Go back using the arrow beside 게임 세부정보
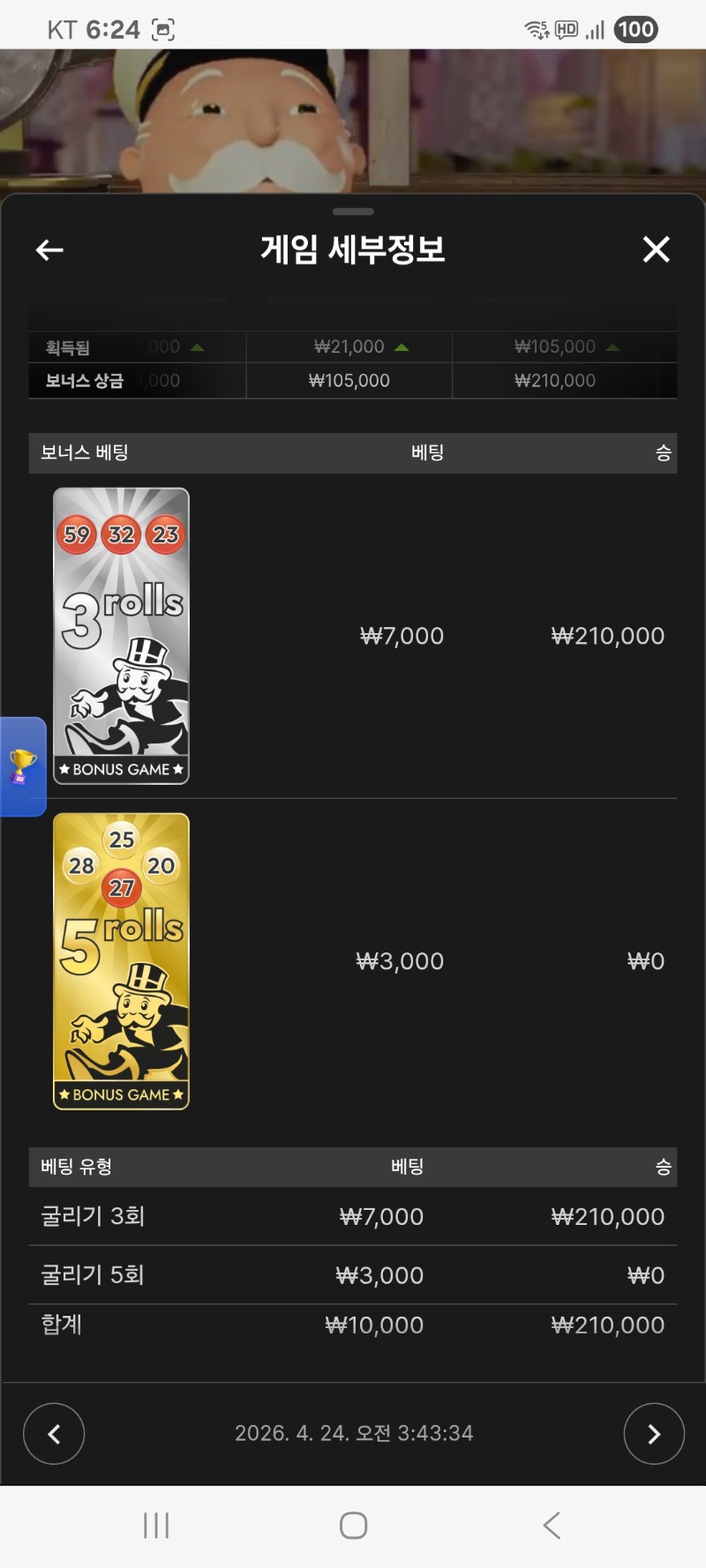The image size is (706, 1568). [49, 250]
